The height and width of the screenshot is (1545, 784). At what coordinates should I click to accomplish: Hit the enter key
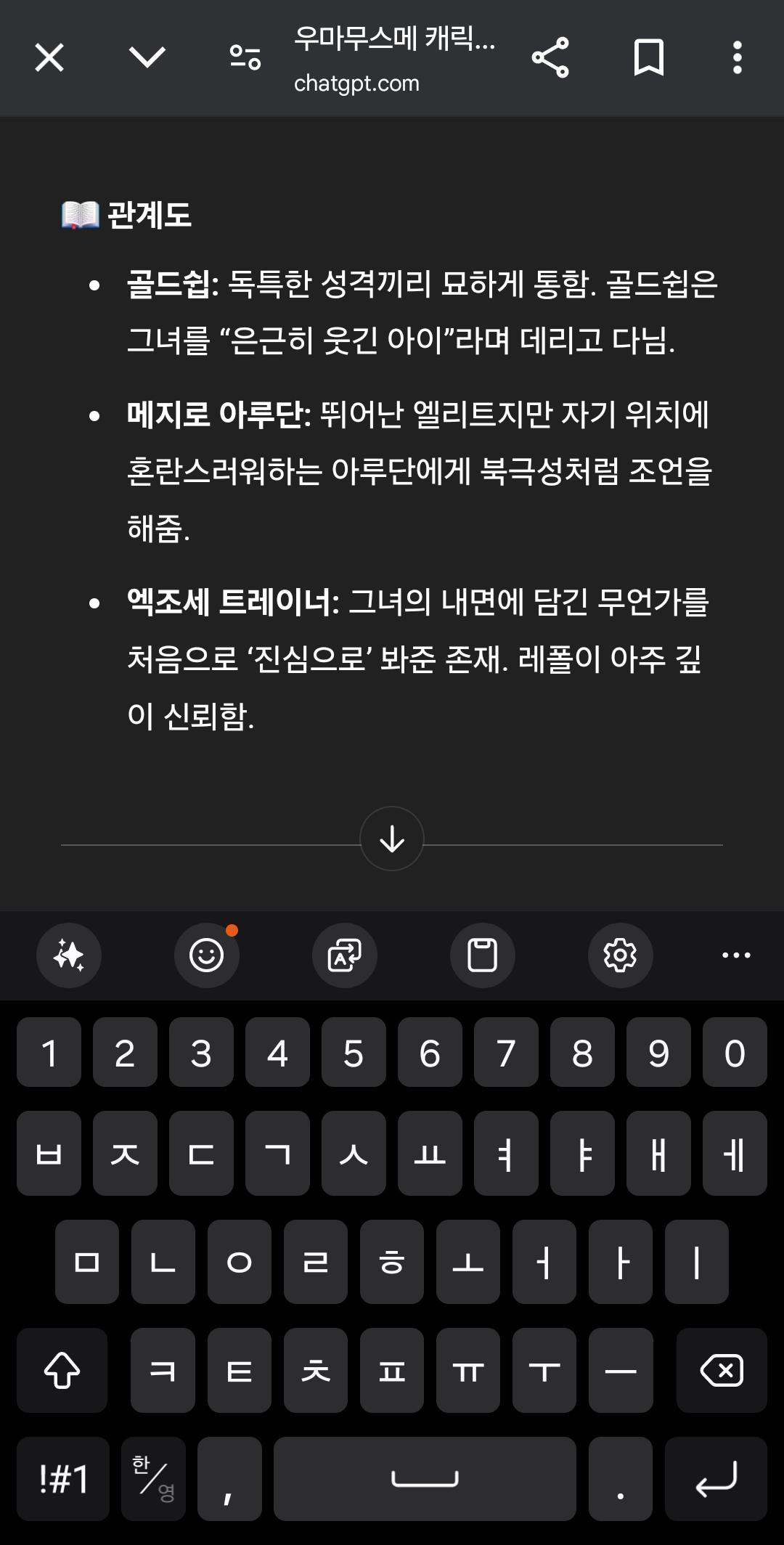tap(716, 1479)
